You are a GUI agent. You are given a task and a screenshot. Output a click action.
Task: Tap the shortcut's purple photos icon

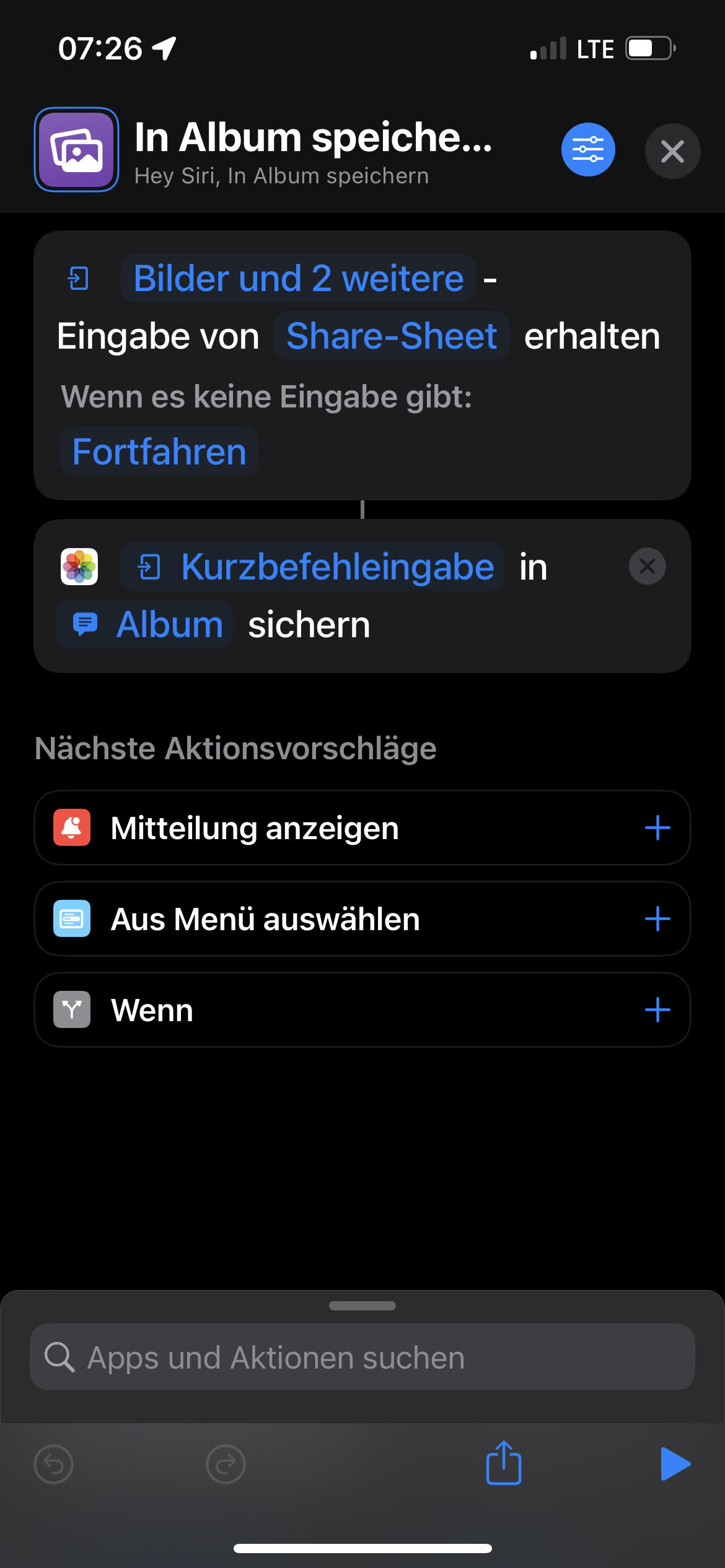(77, 150)
